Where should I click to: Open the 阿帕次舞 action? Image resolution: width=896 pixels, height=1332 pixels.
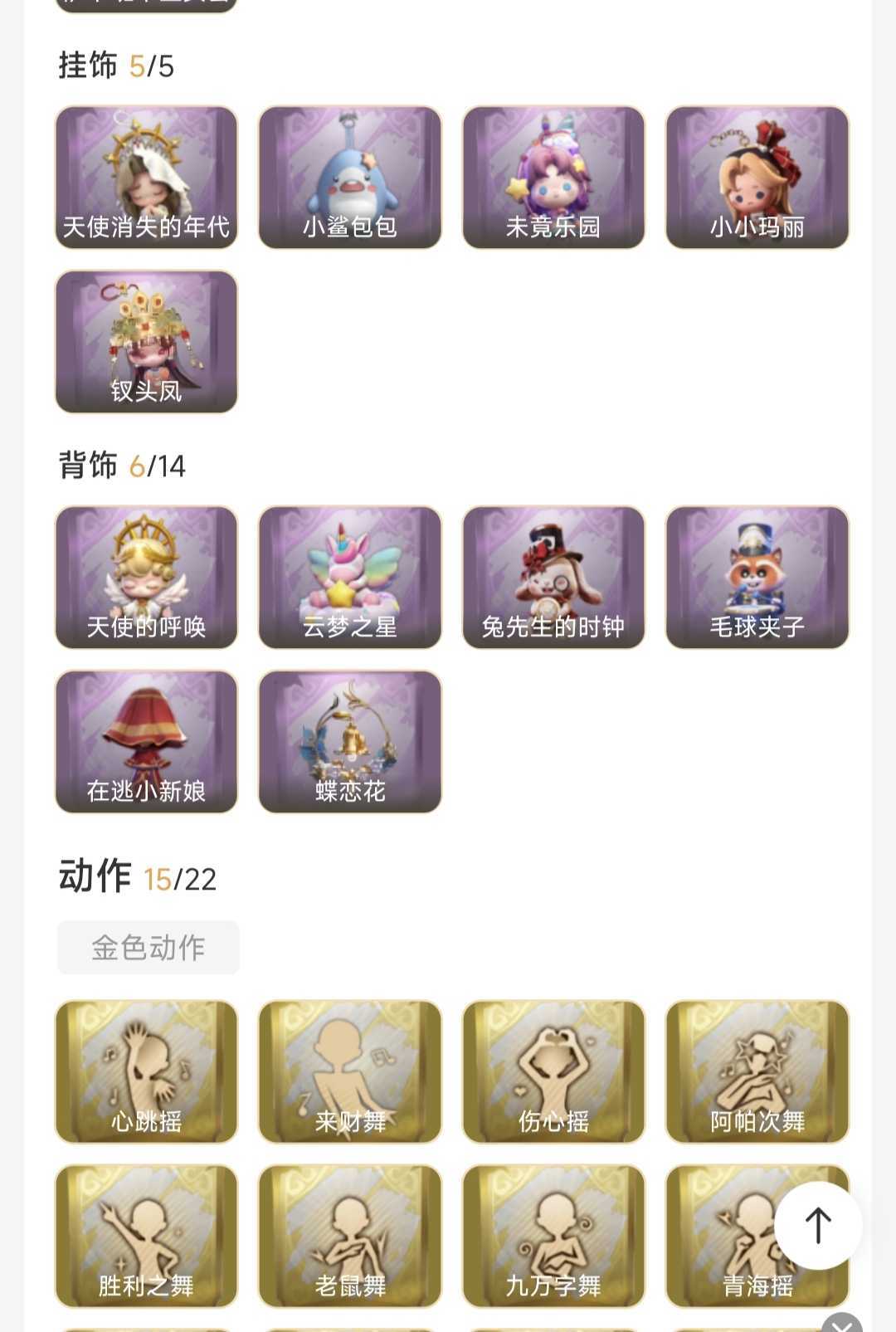(757, 1071)
